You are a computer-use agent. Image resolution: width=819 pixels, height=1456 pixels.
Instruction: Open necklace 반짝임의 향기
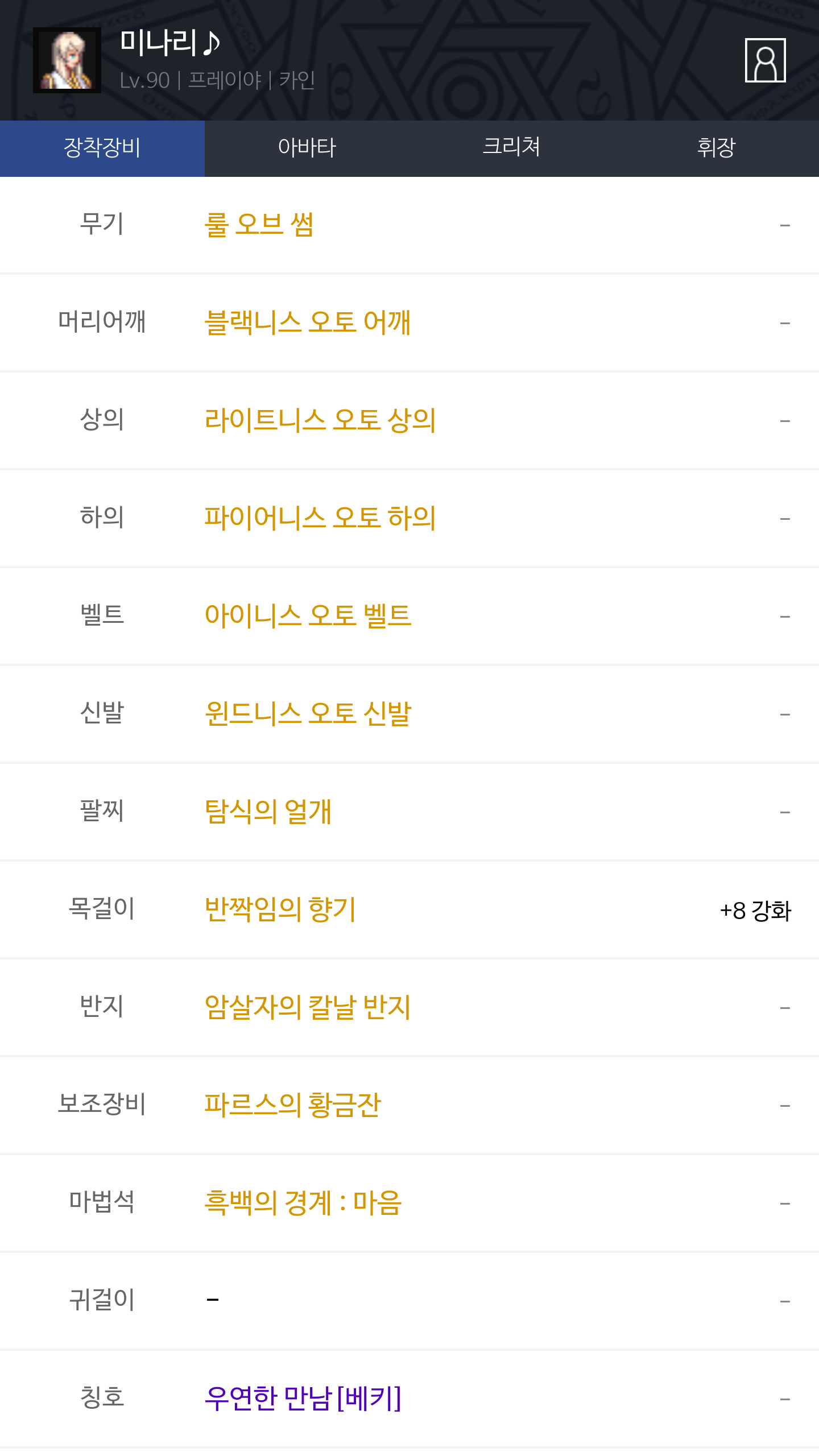coord(280,909)
